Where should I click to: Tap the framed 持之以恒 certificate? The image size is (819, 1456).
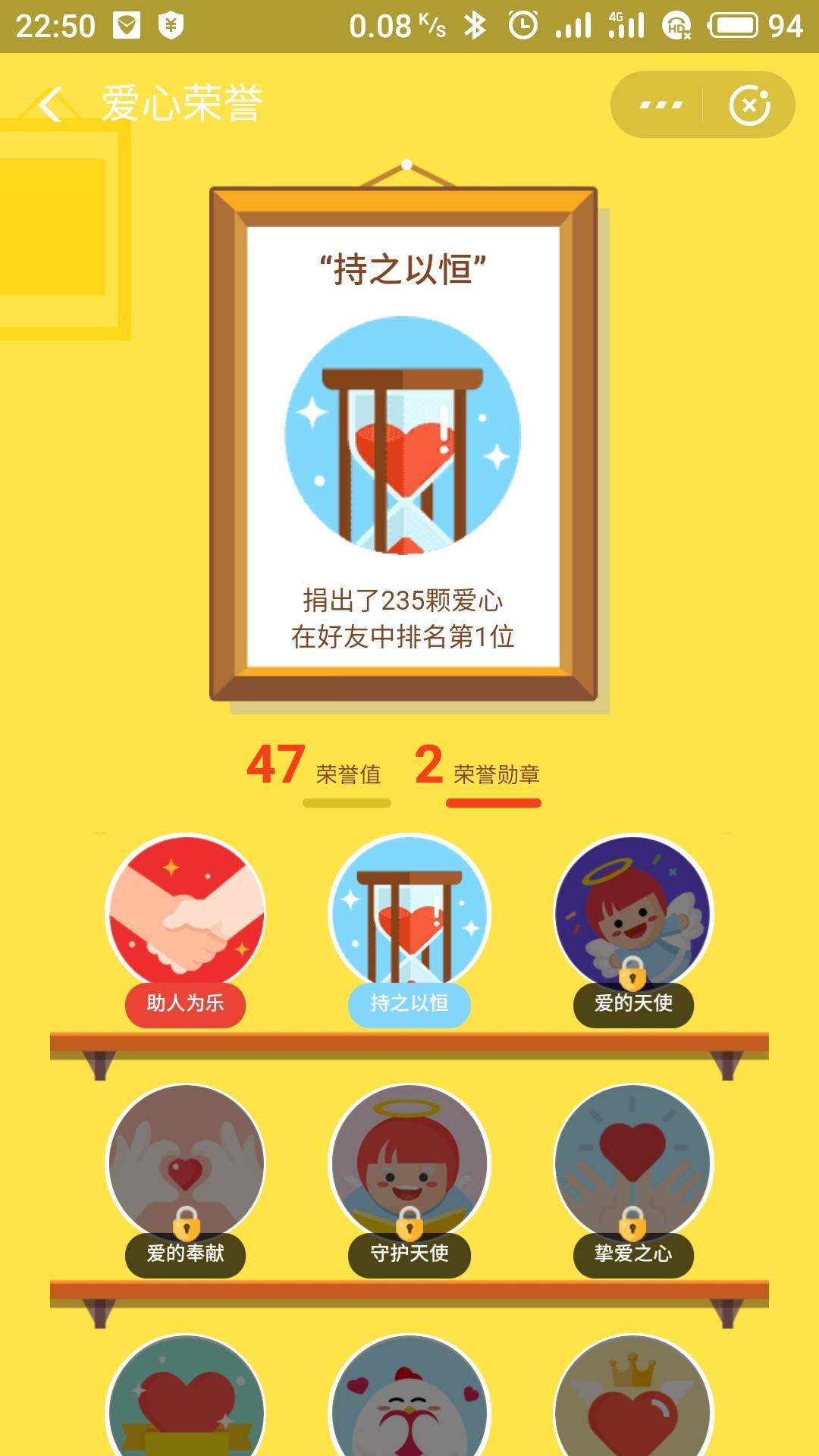[x=403, y=444]
